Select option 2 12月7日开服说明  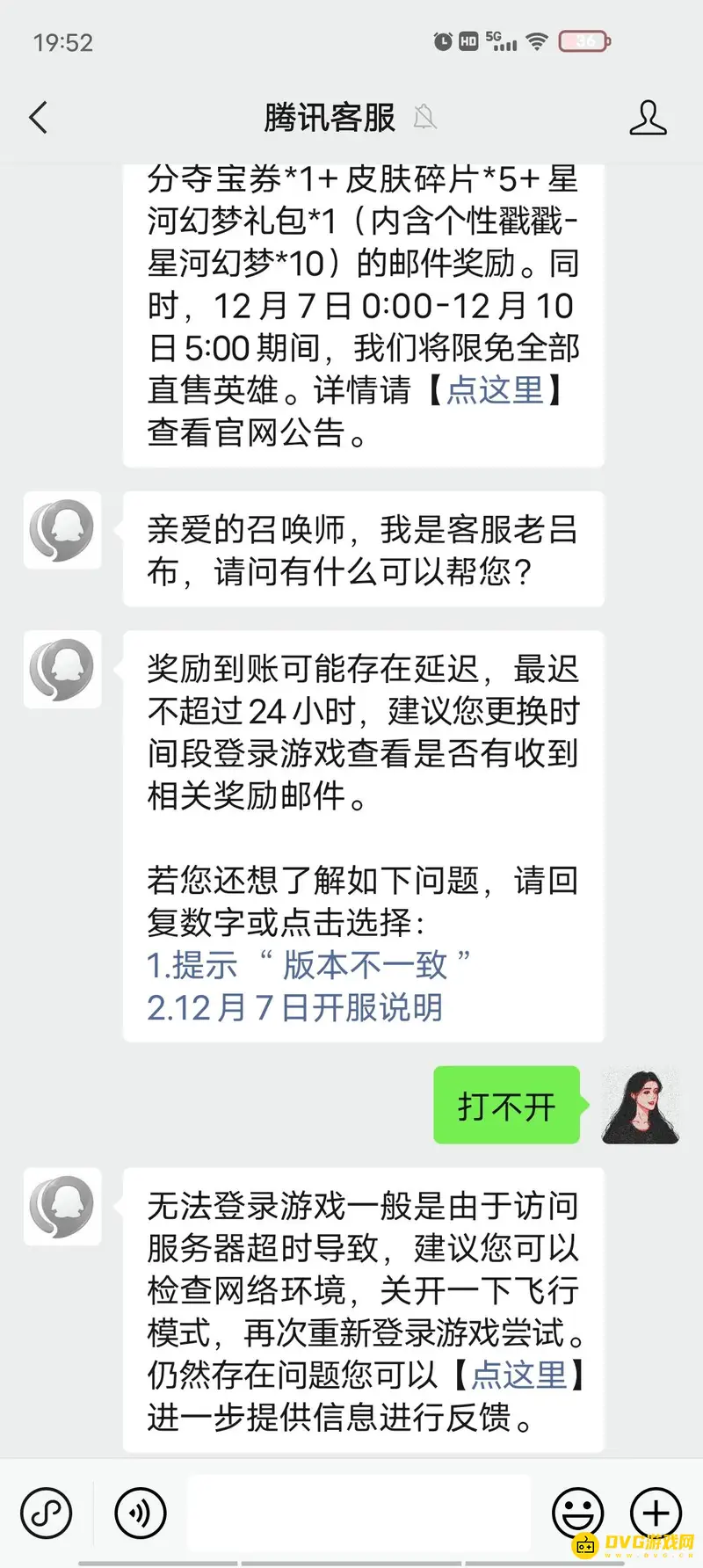pos(296,1007)
